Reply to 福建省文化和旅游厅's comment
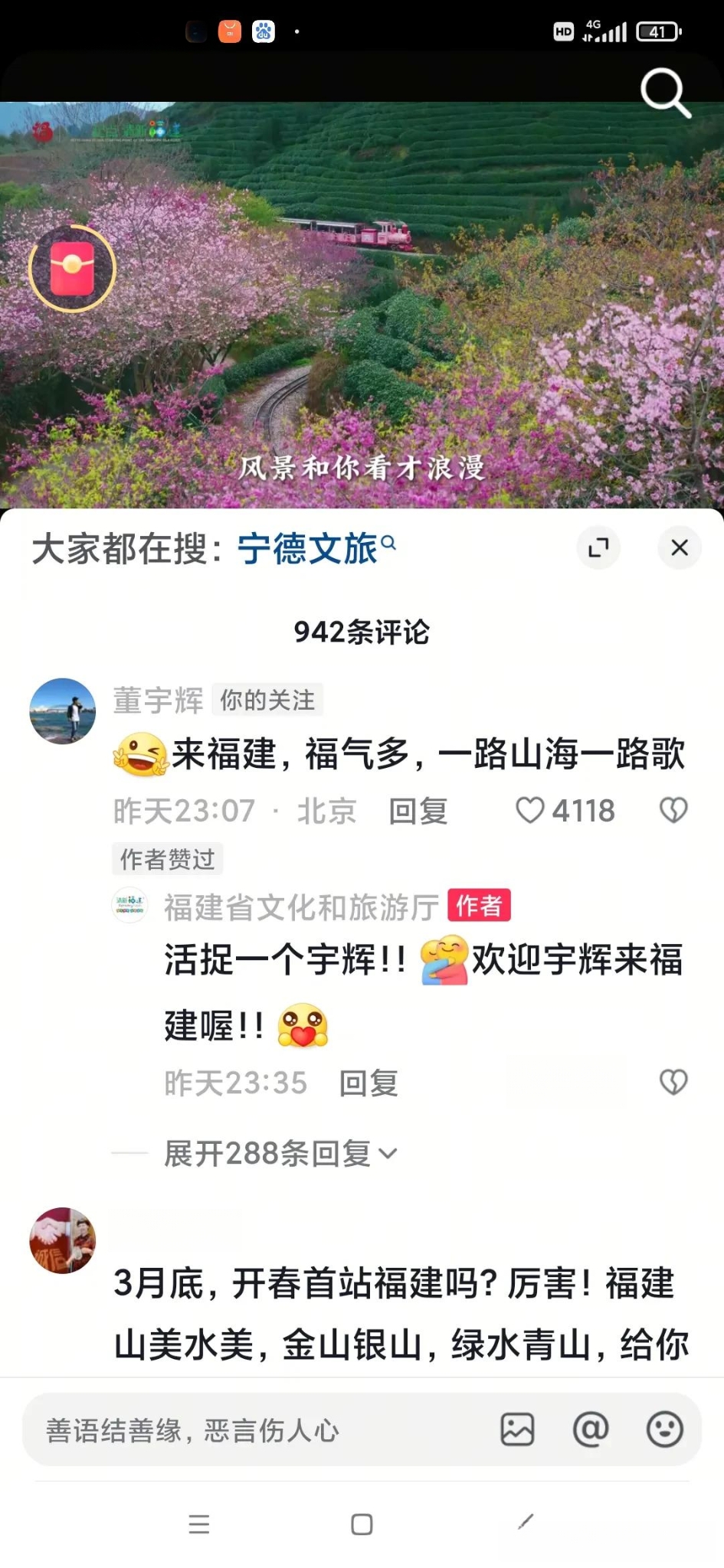This screenshot has height=1568, width=724. point(369,1083)
